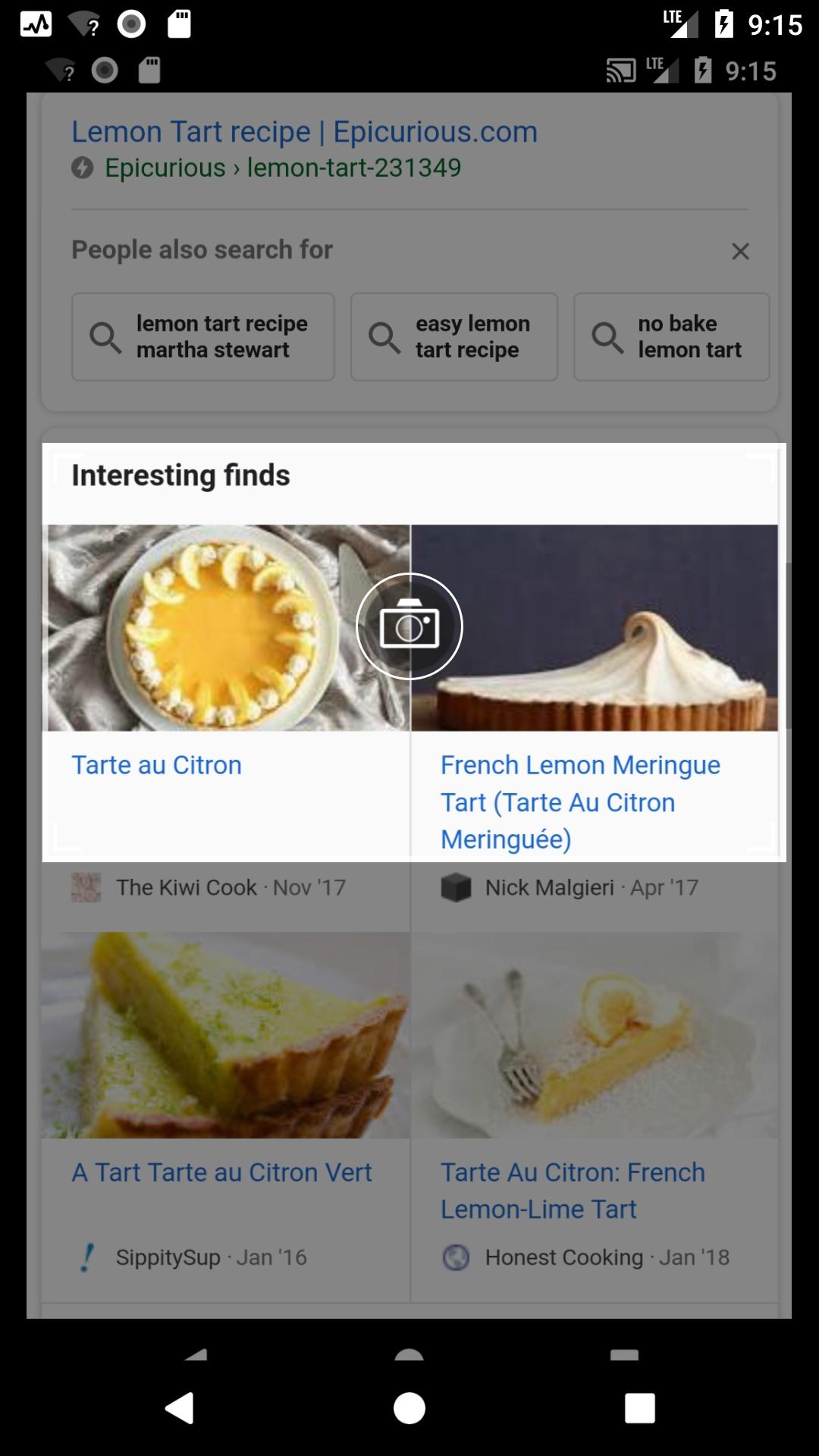Go to the home screen

(409, 1408)
